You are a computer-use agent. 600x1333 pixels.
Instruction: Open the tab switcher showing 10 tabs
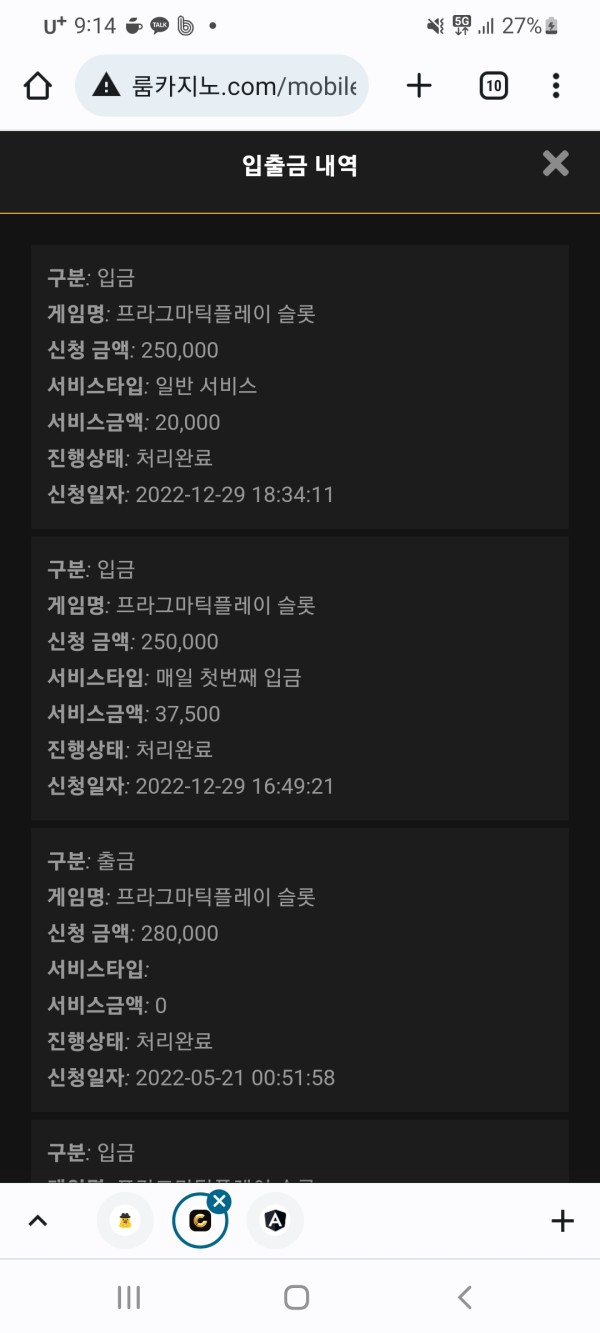click(x=493, y=86)
